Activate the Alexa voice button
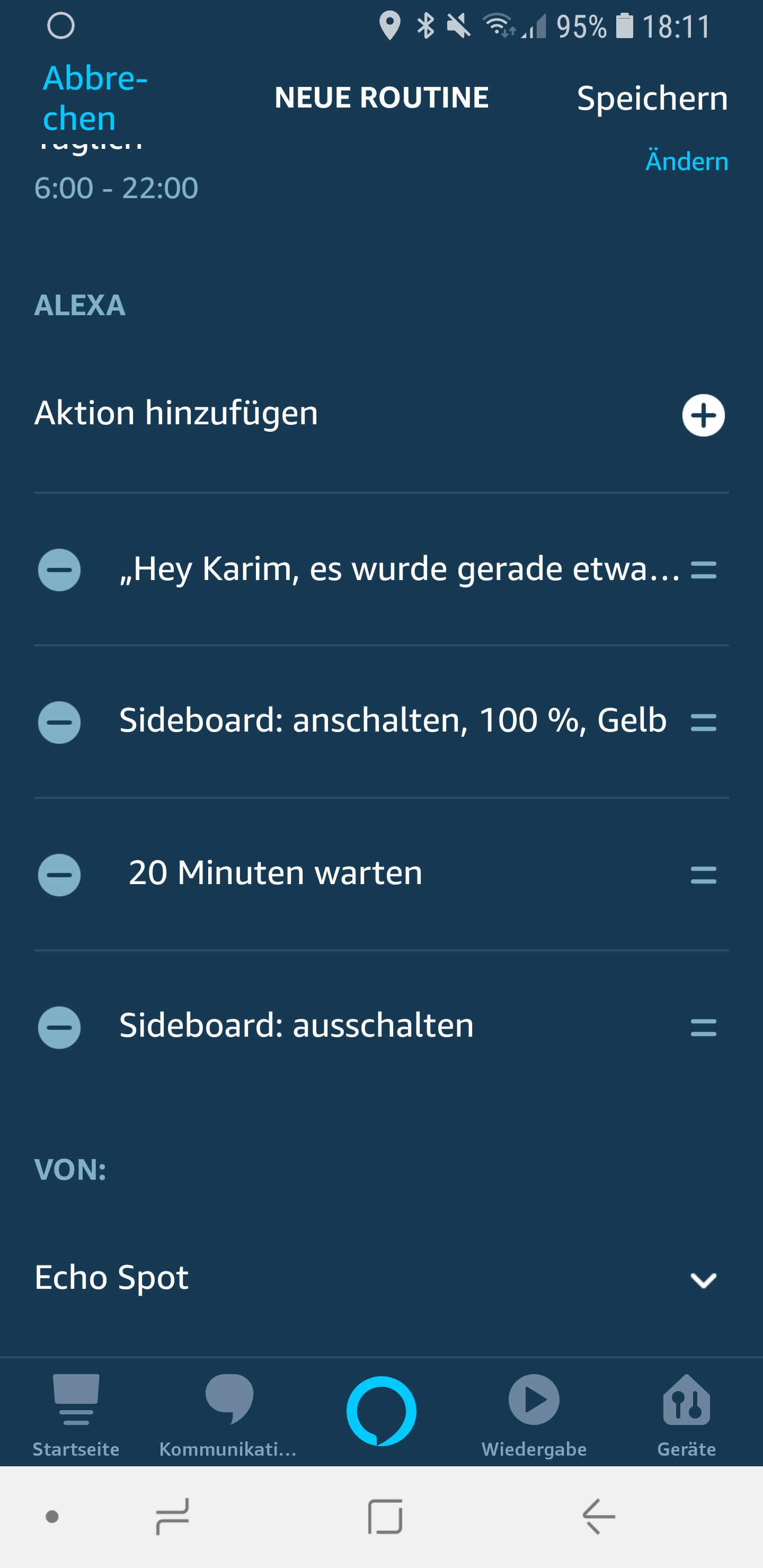The width and height of the screenshot is (763, 1568). [381, 1410]
